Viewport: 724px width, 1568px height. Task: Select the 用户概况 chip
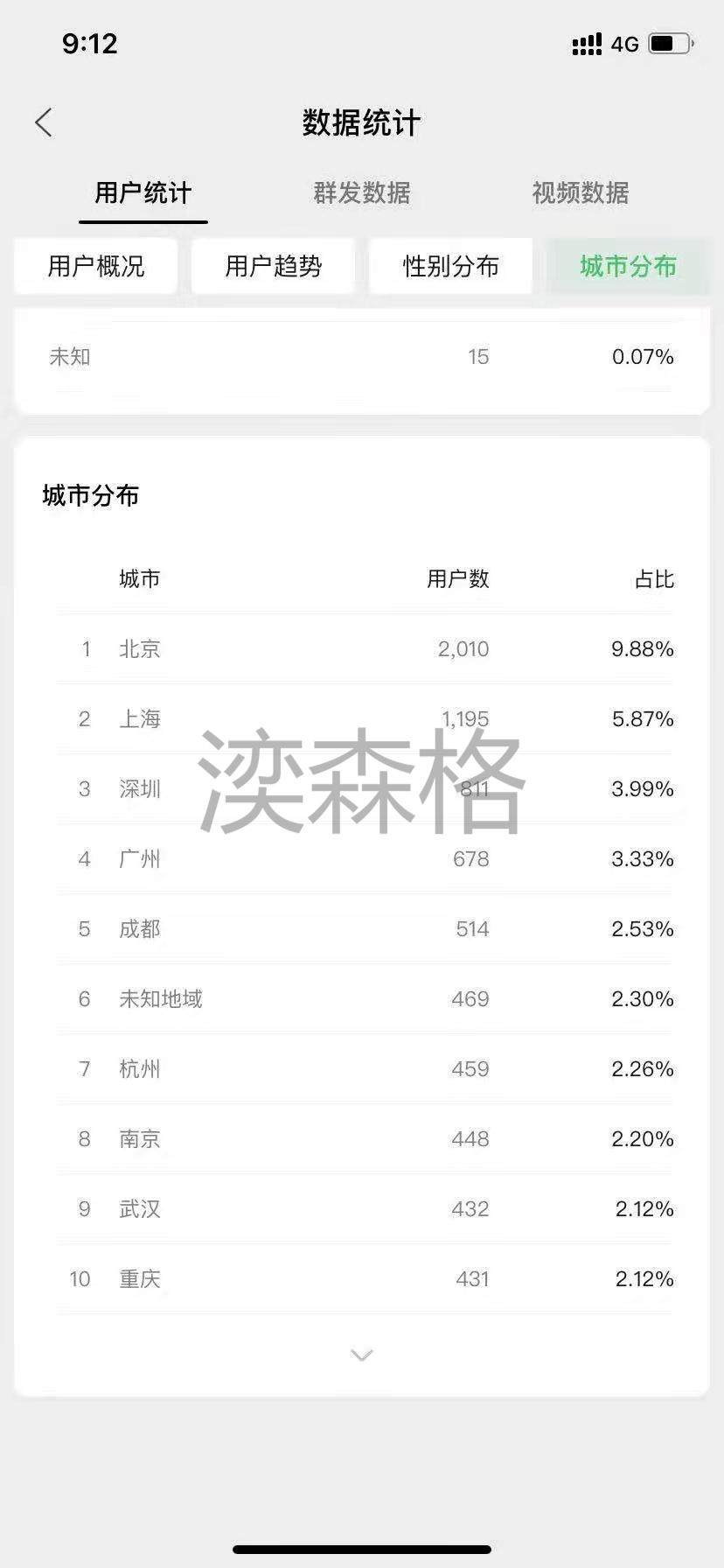coord(96,266)
